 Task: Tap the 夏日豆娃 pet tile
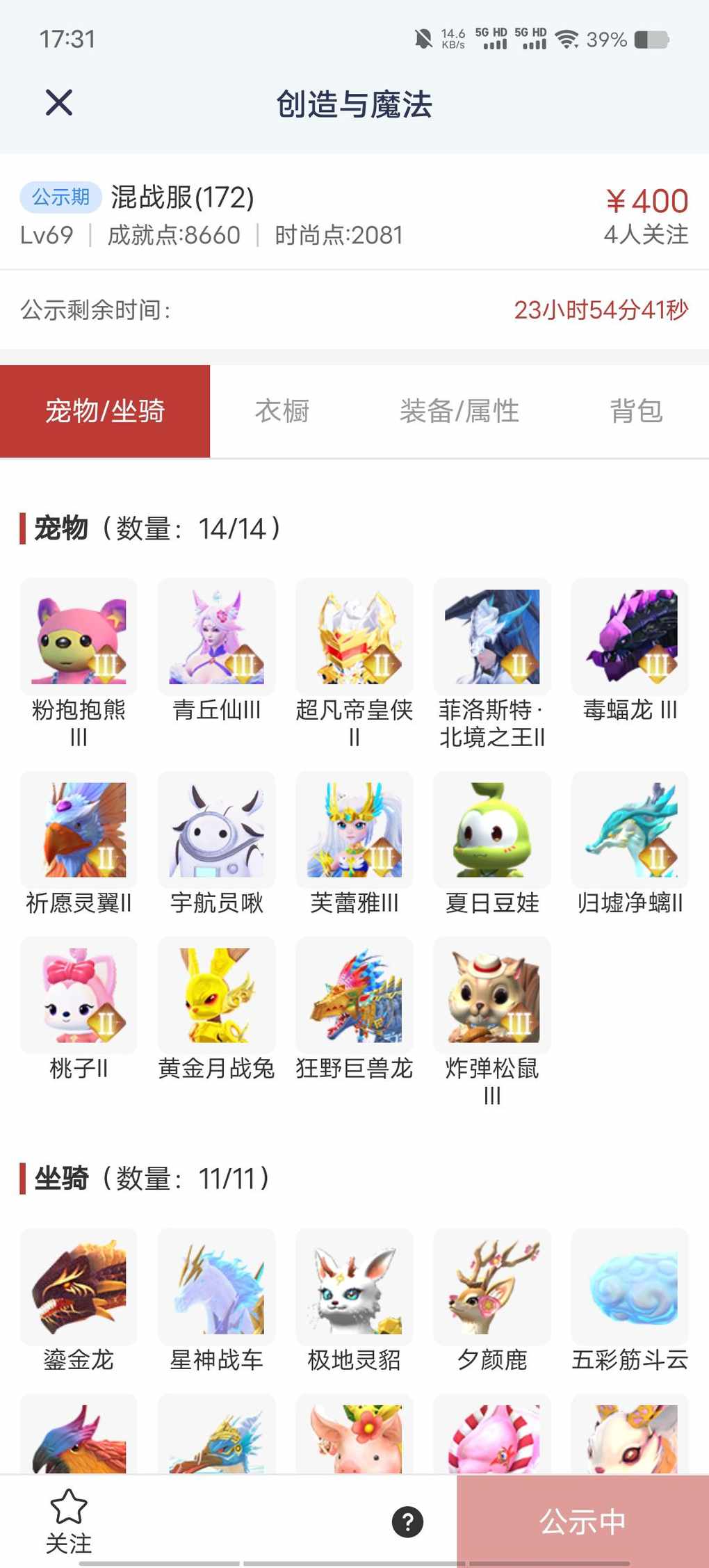coord(492,830)
